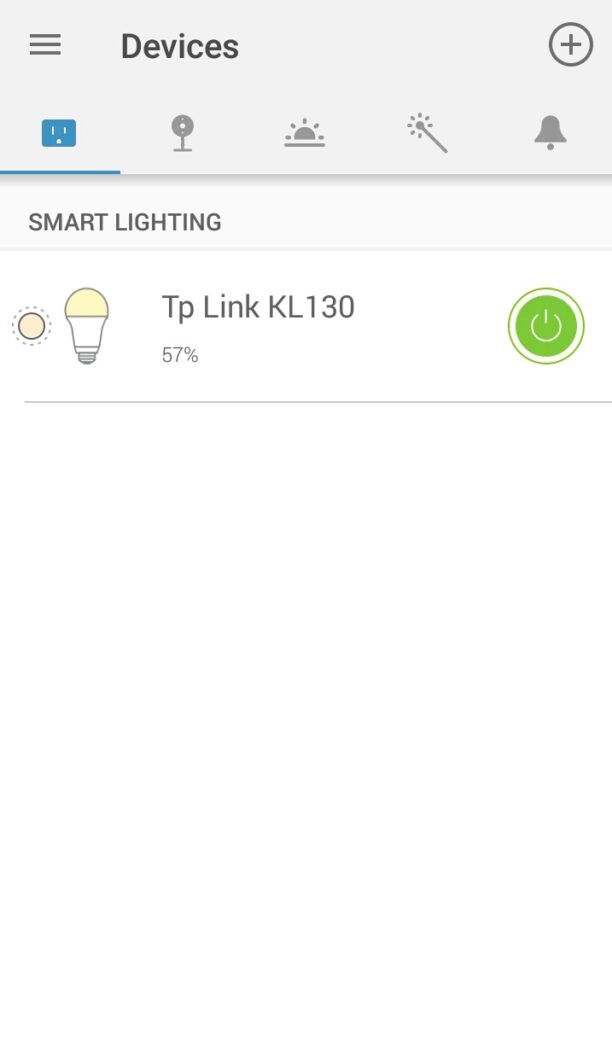Add a new device
The image size is (612, 1048).
coord(570,45)
